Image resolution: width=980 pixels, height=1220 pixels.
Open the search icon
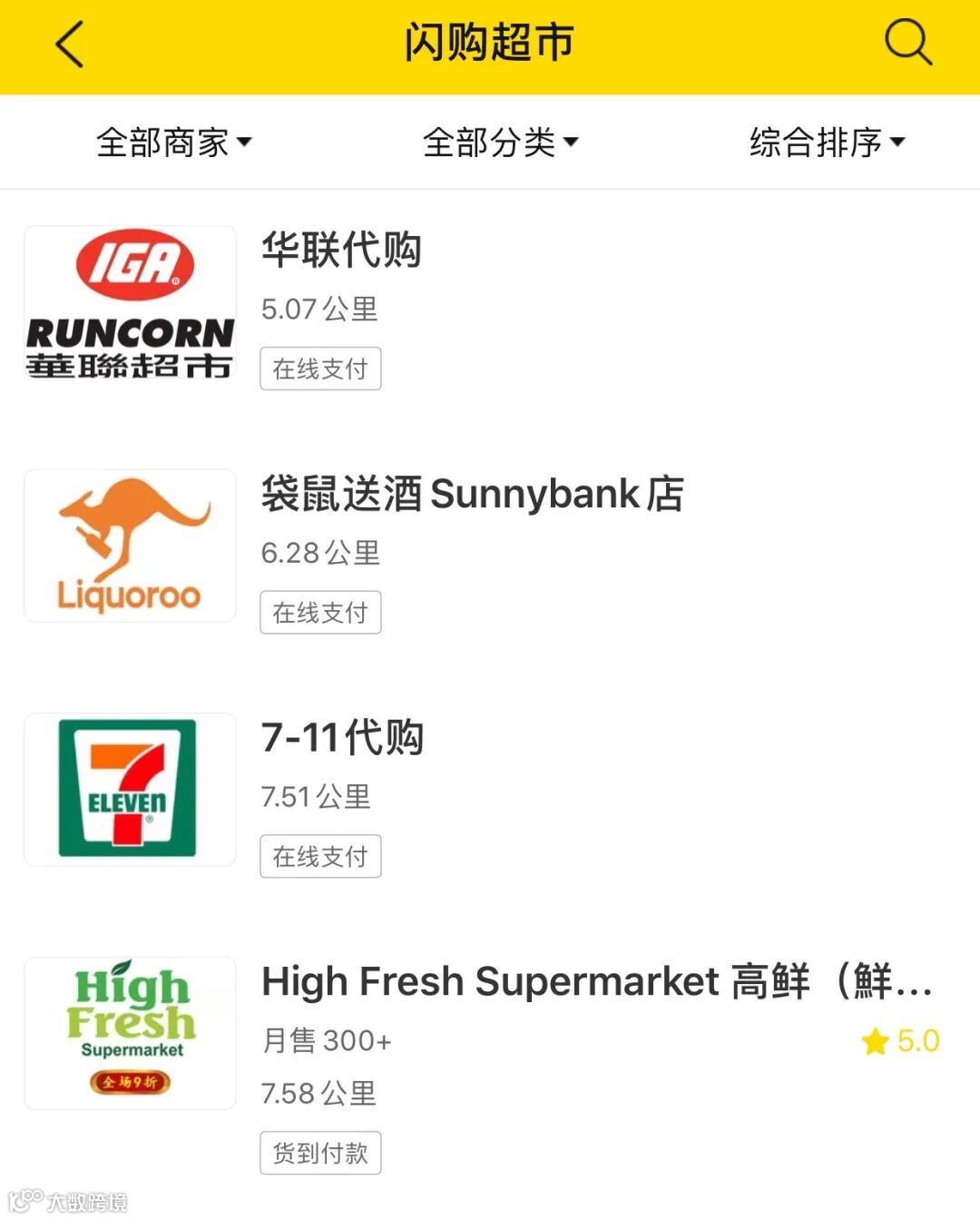click(907, 42)
